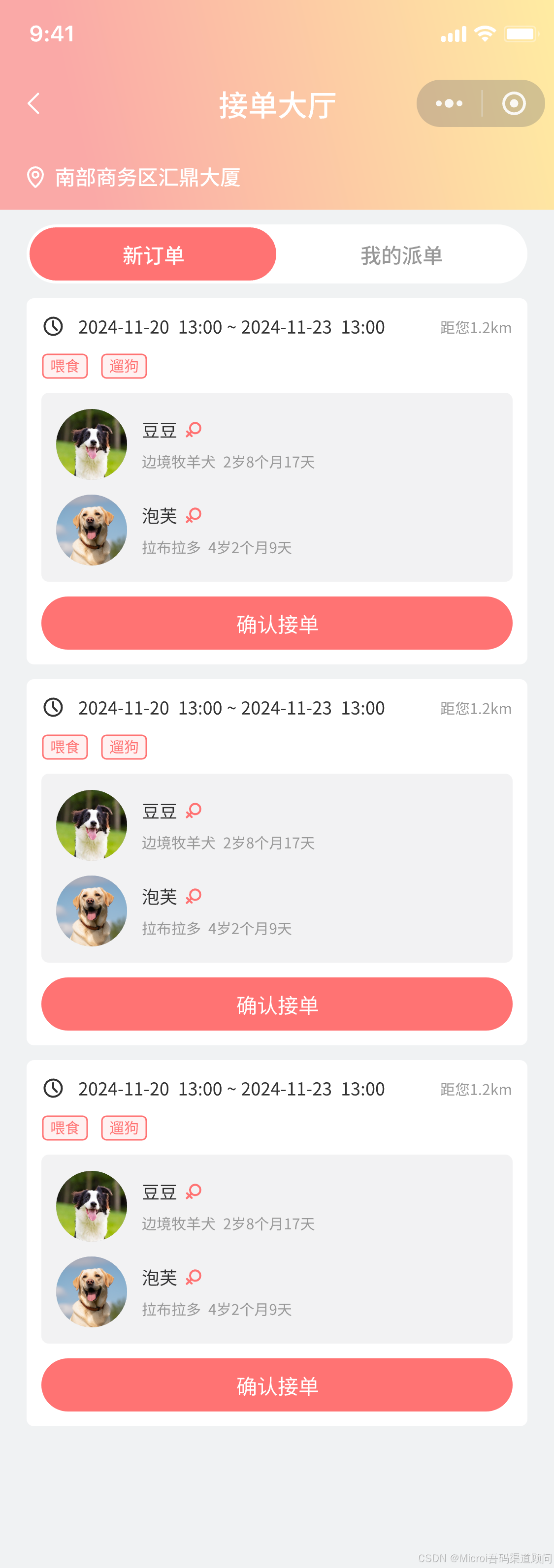Close the mini program with the circle icon

click(513, 103)
